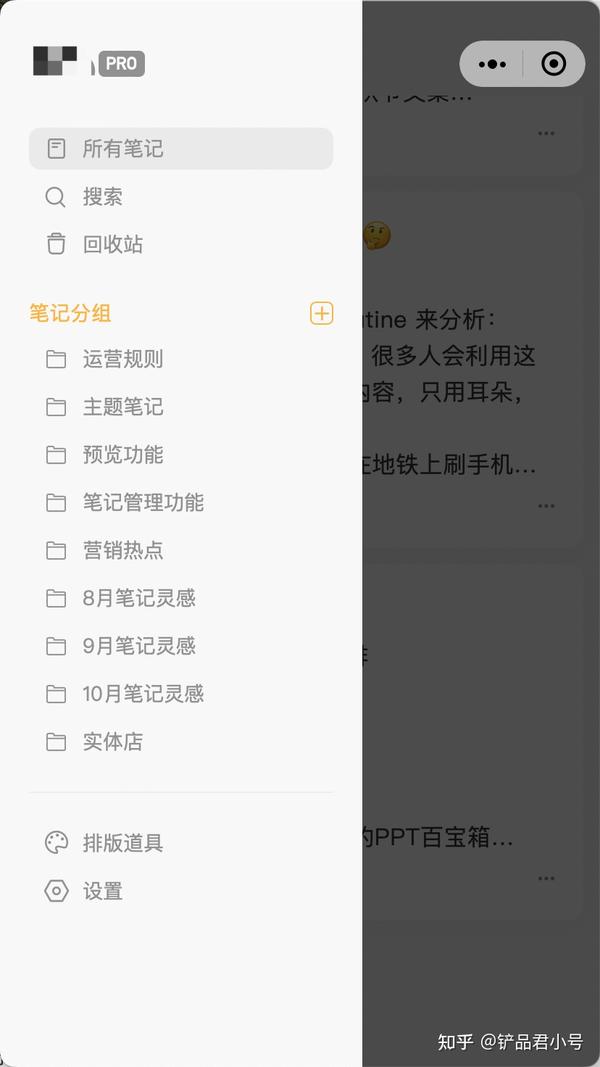This screenshot has height=1067, width=600.
Task: Select the 8月笔记灵感 folder
Action: coord(138,598)
